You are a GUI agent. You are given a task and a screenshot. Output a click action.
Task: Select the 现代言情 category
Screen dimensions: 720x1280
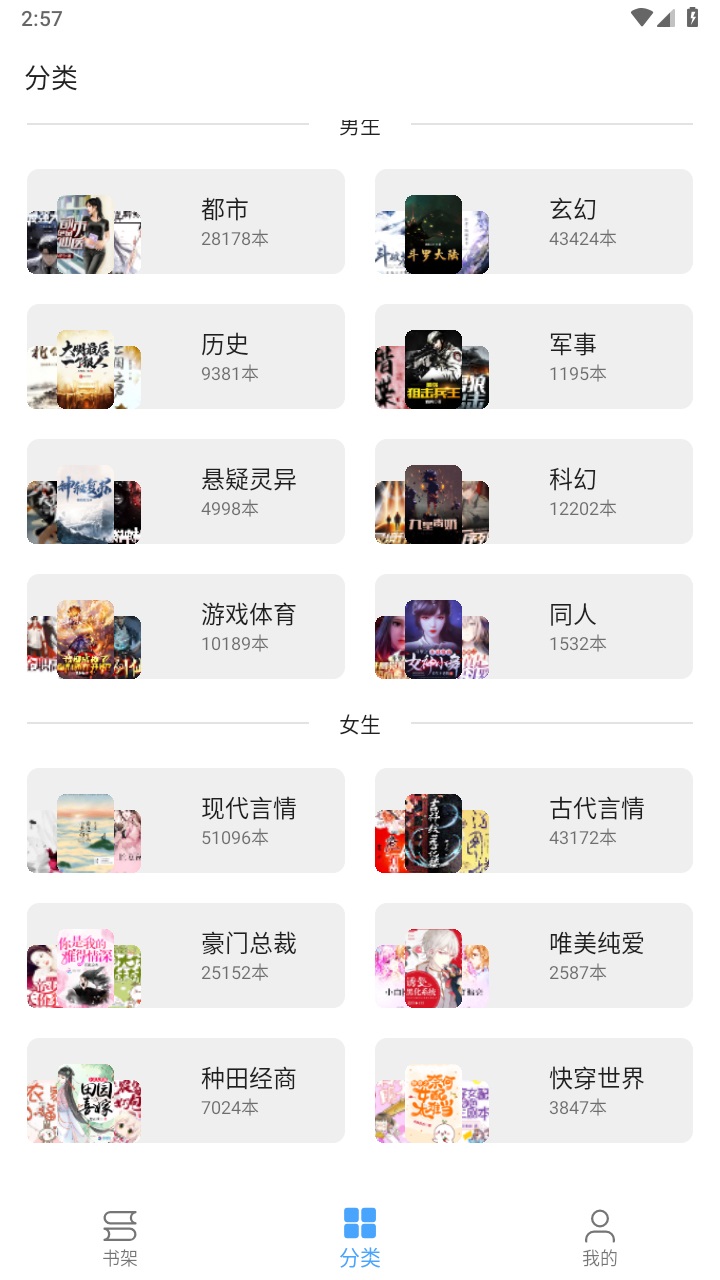(x=186, y=821)
